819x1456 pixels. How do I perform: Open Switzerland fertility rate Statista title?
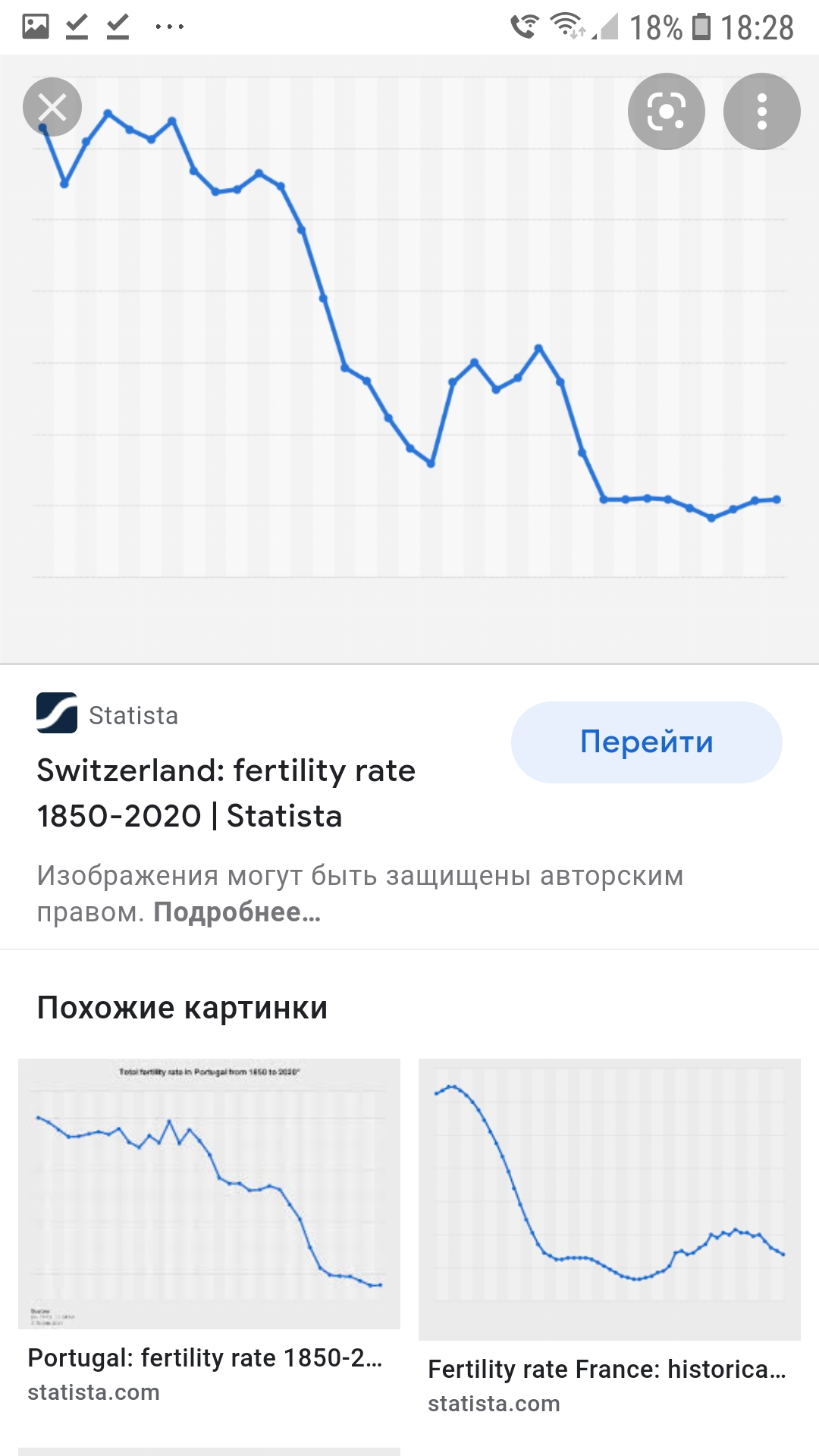(x=226, y=793)
